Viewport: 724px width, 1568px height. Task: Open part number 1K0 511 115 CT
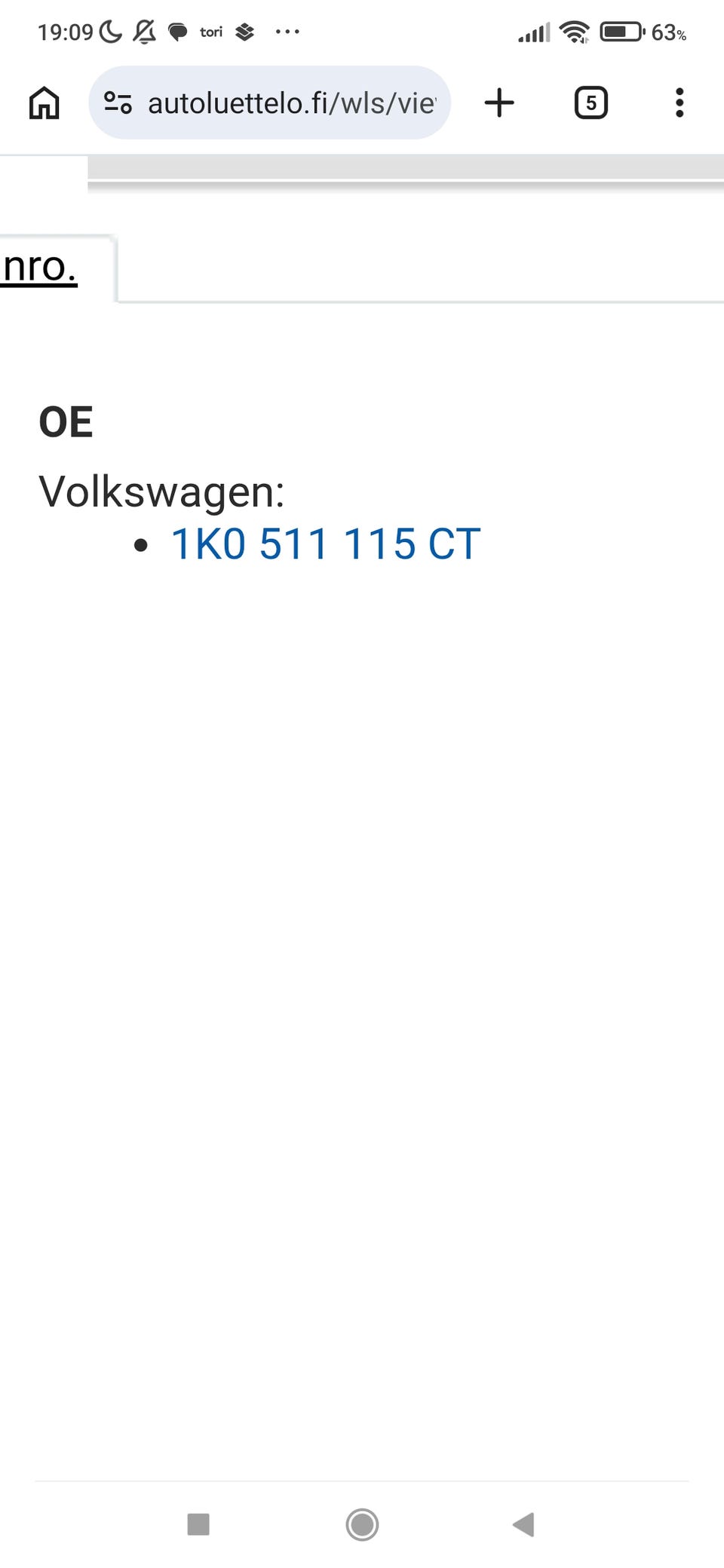pos(326,544)
